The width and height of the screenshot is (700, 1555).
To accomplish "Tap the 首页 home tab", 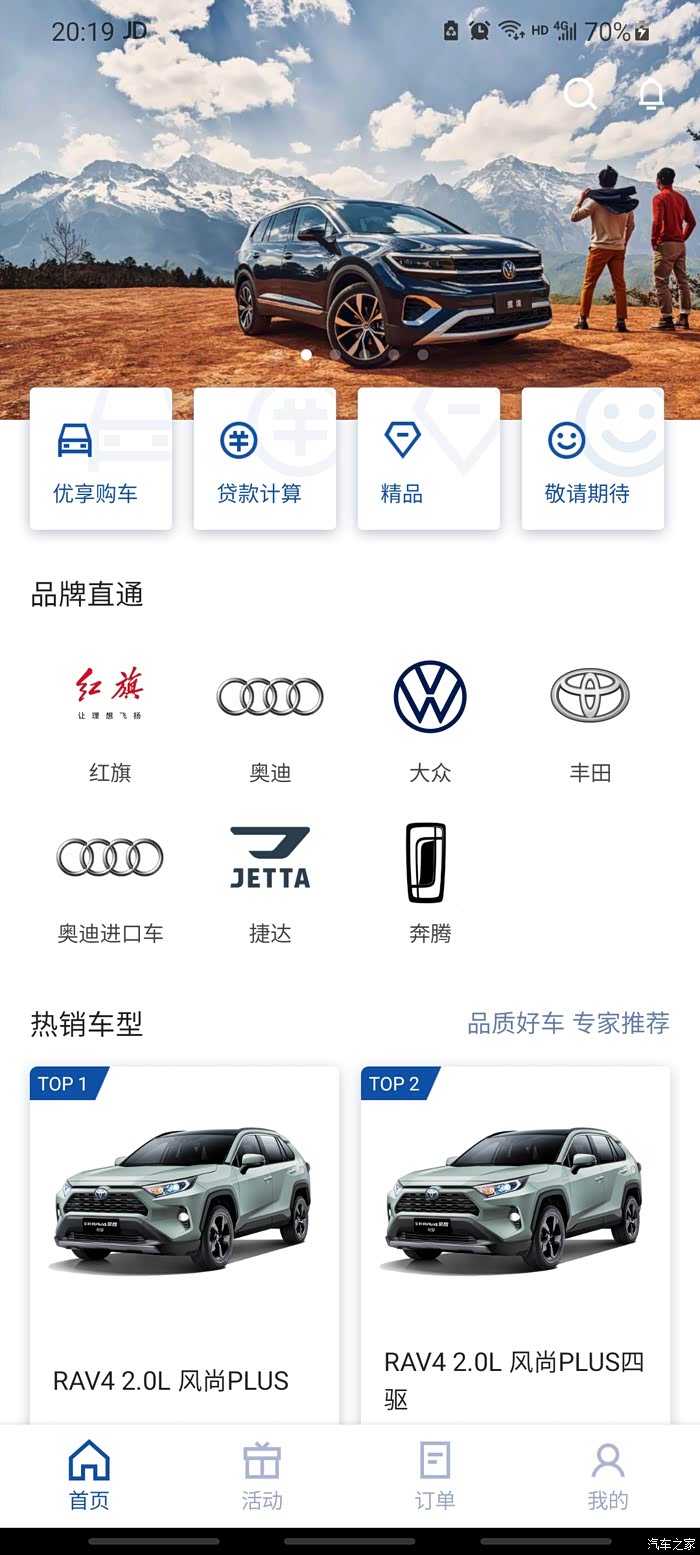I will point(89,1475).
